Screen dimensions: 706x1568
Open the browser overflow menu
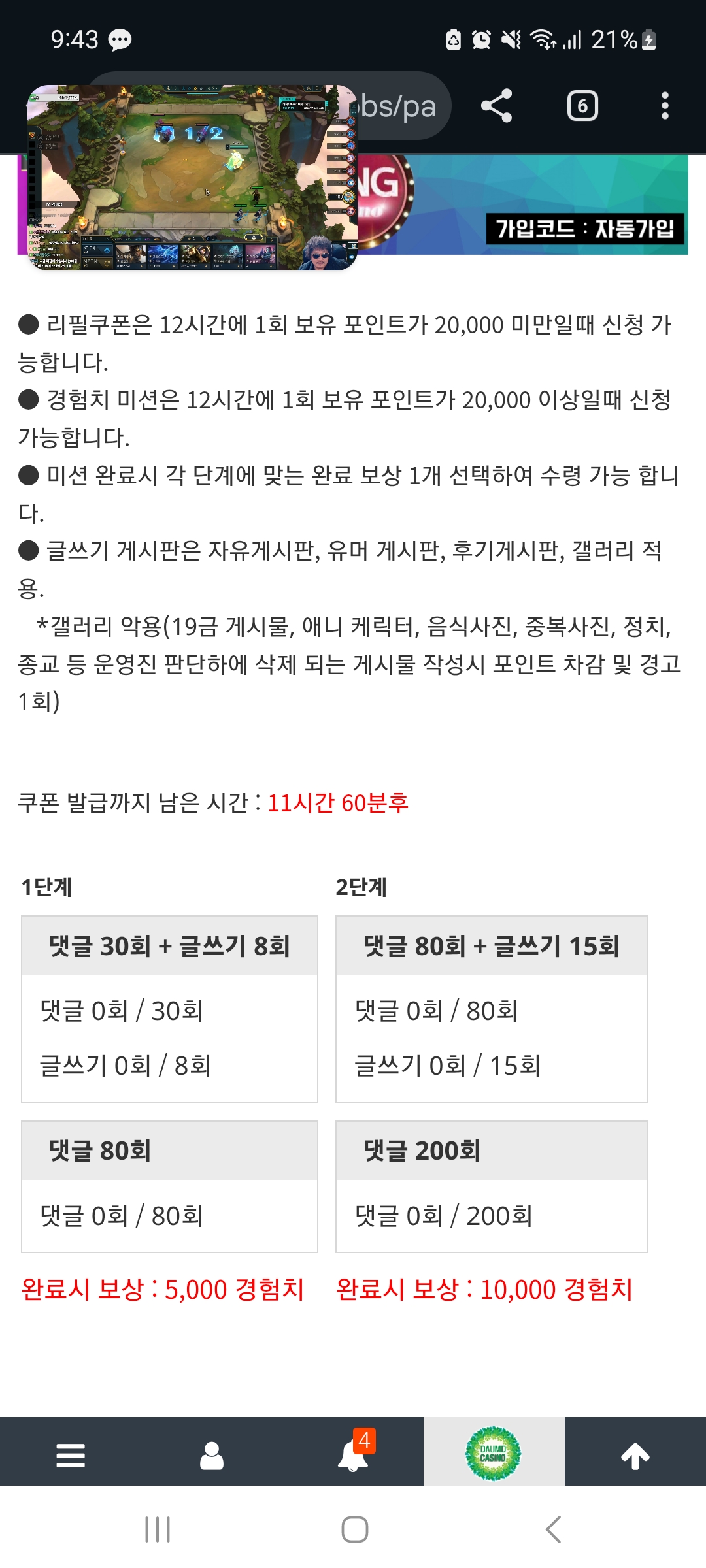(665, 106)
